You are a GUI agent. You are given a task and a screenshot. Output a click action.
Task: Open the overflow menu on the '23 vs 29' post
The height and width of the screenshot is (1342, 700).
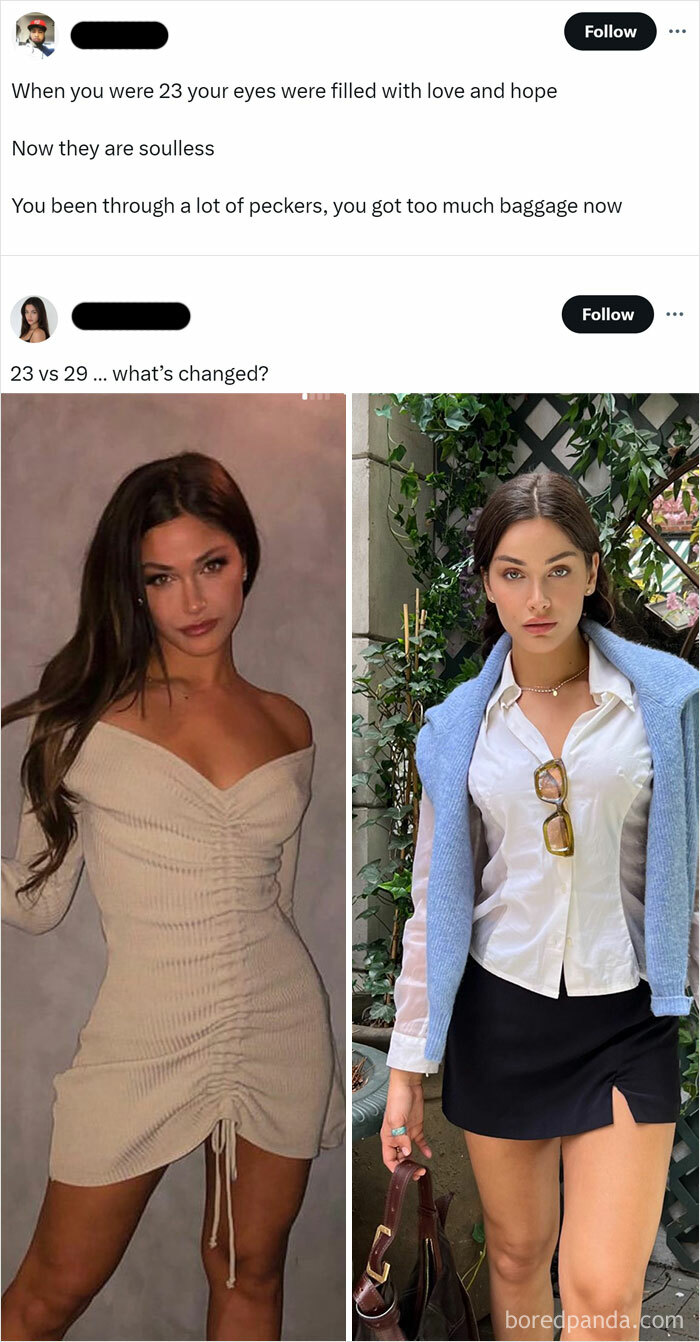[675, 314]
